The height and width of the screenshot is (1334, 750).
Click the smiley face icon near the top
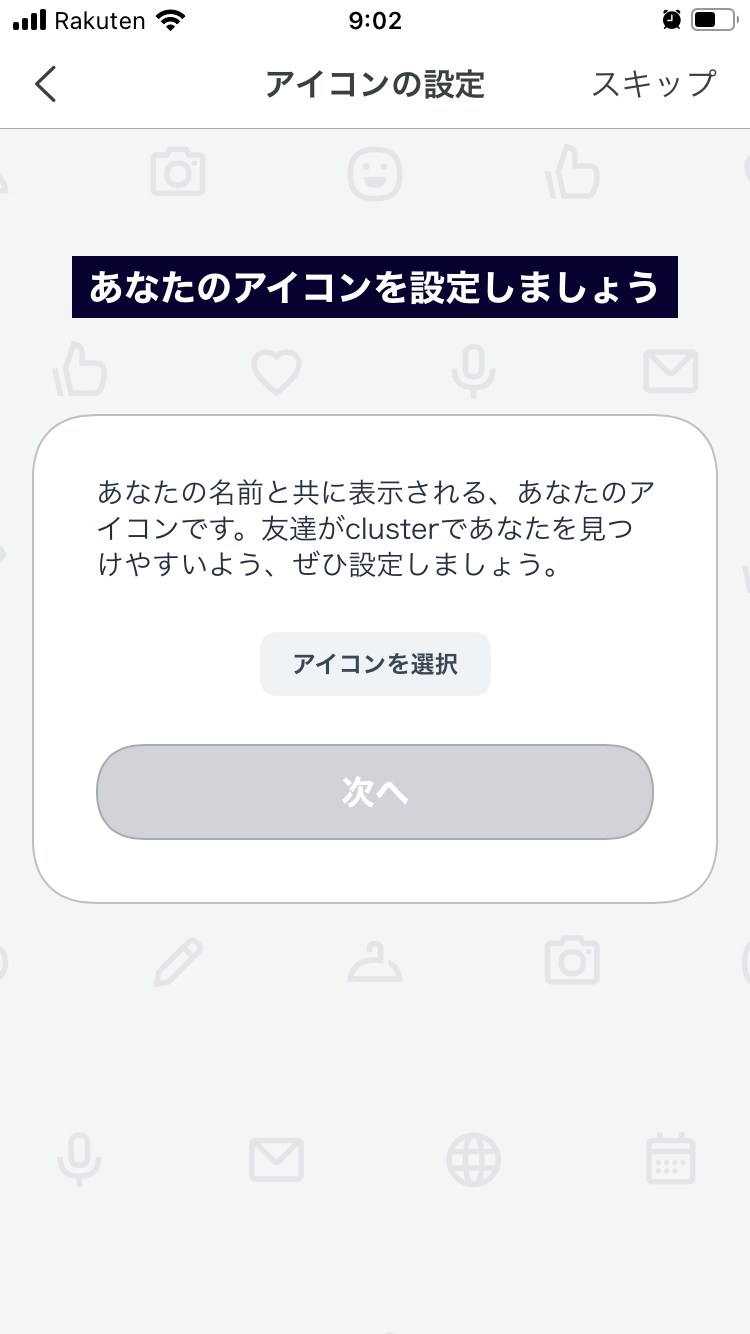click(375, 172)
